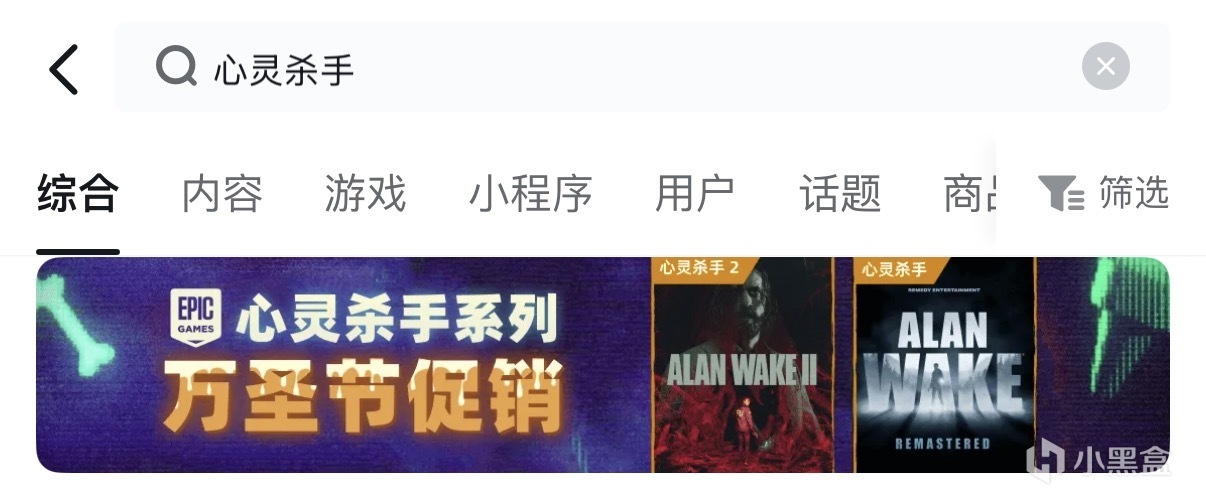The height and width of the screenshot is (497, 1206).
Task: Open the 话题 tab
Action: [x=840, y=194]
